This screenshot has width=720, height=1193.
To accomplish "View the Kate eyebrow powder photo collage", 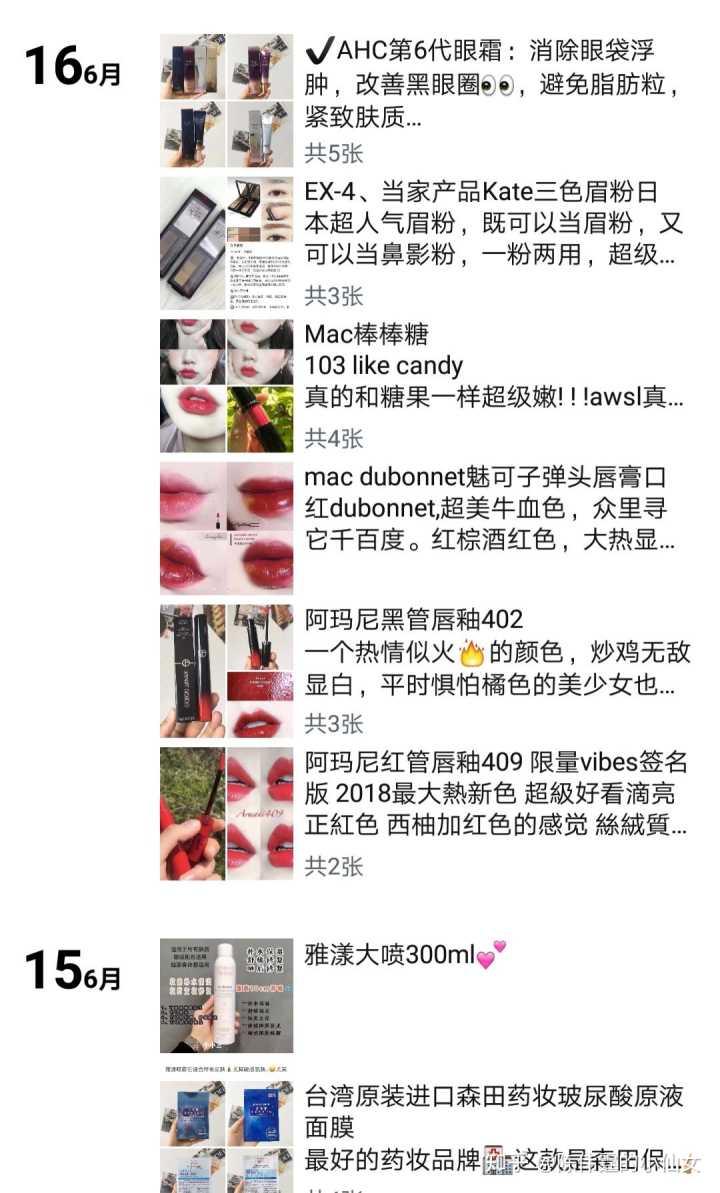I will pyautogui.click(x=227, y=243).
